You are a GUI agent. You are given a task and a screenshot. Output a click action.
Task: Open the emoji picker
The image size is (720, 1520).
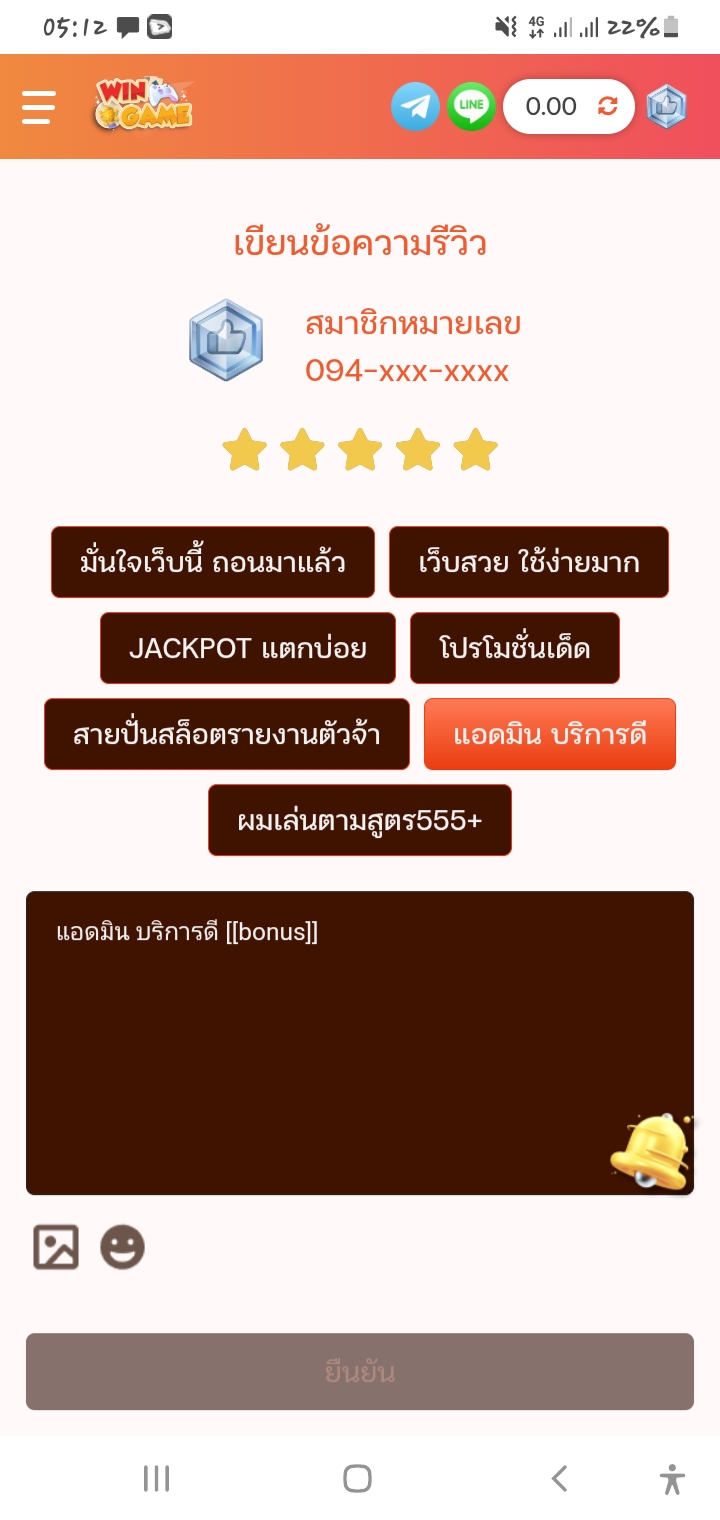pos(122,1247)
